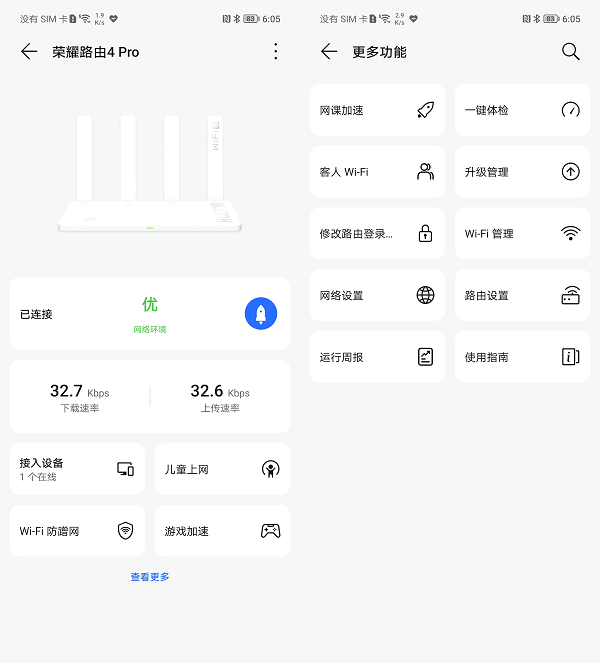Screen dimensions: 600x663
Task: Open 游戏加速 game acceleration
Action: point(222,531)
